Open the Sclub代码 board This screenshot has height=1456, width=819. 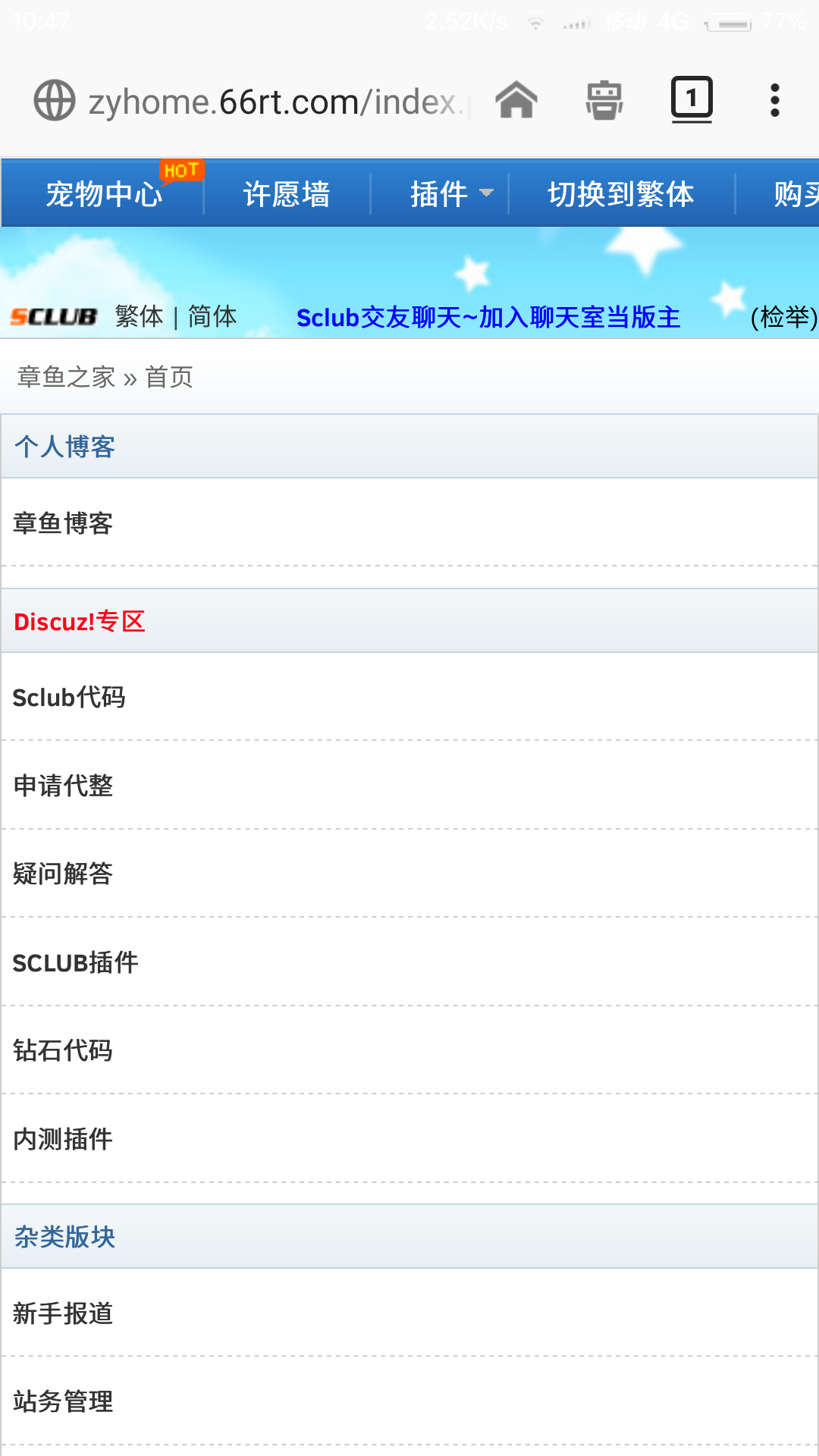[x=69, y=698]
